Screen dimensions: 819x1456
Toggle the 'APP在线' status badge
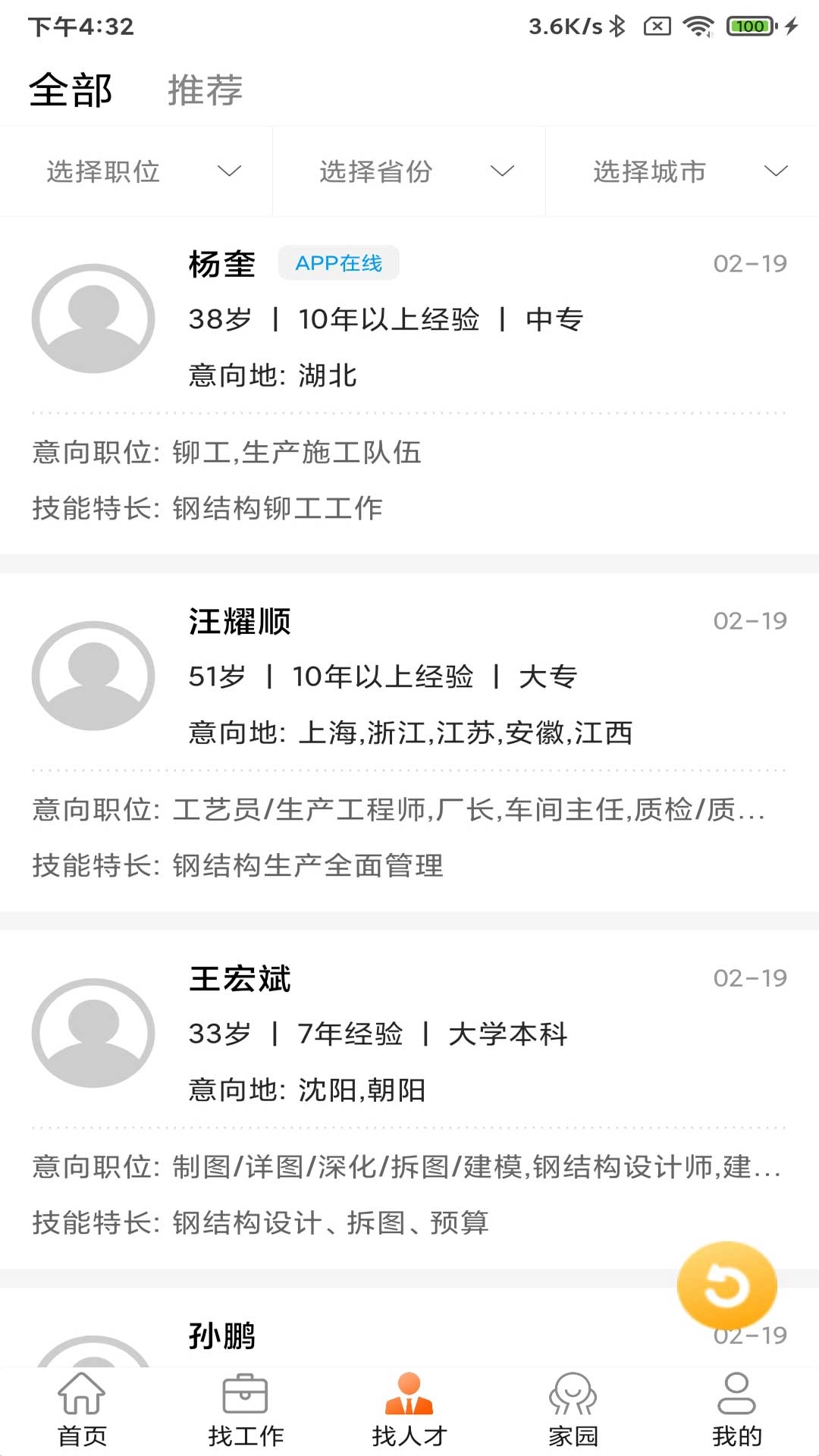pyautogui.click(x=338, y=263)
